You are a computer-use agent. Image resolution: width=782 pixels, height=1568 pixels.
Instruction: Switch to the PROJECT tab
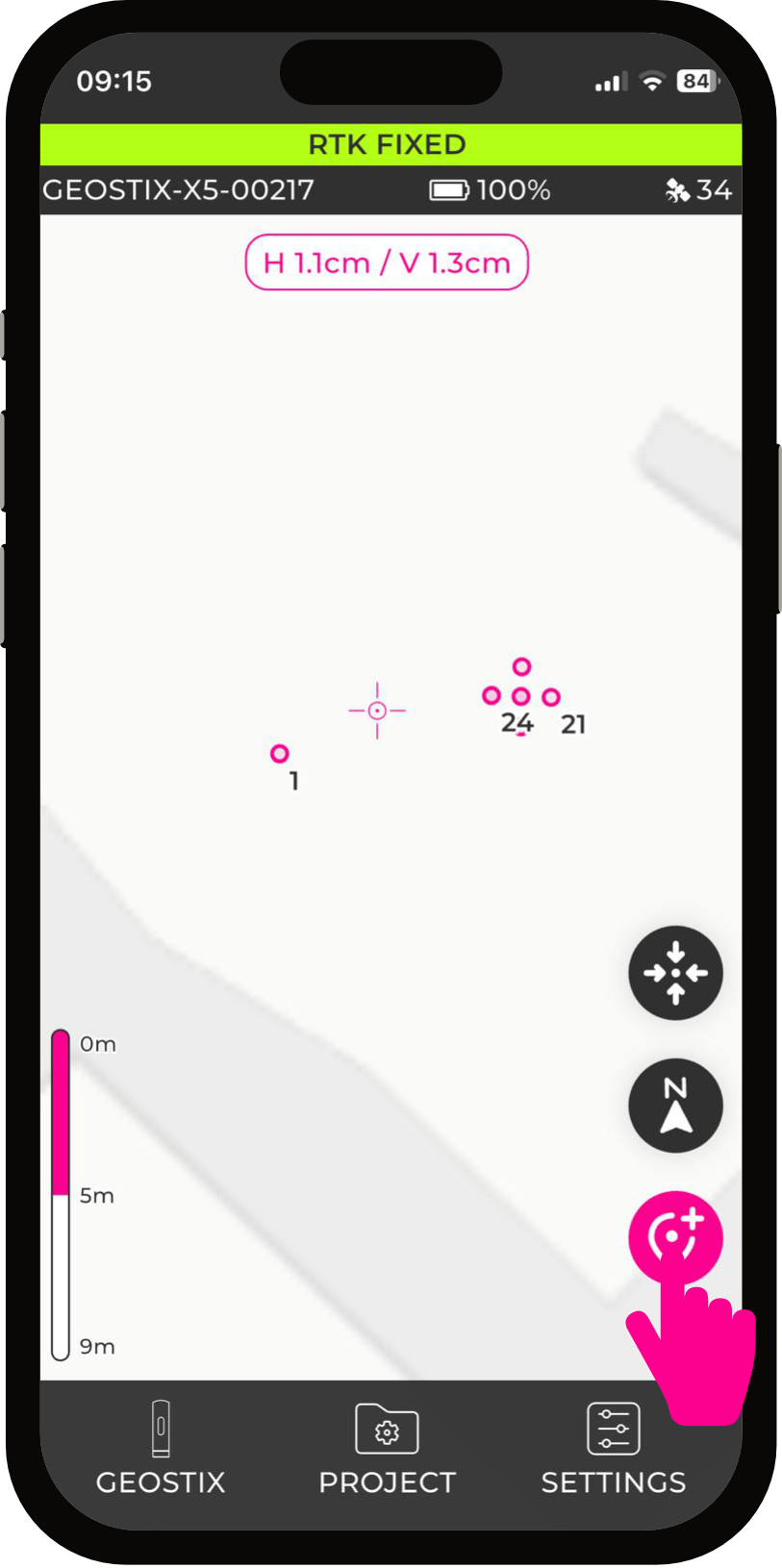387,1449
